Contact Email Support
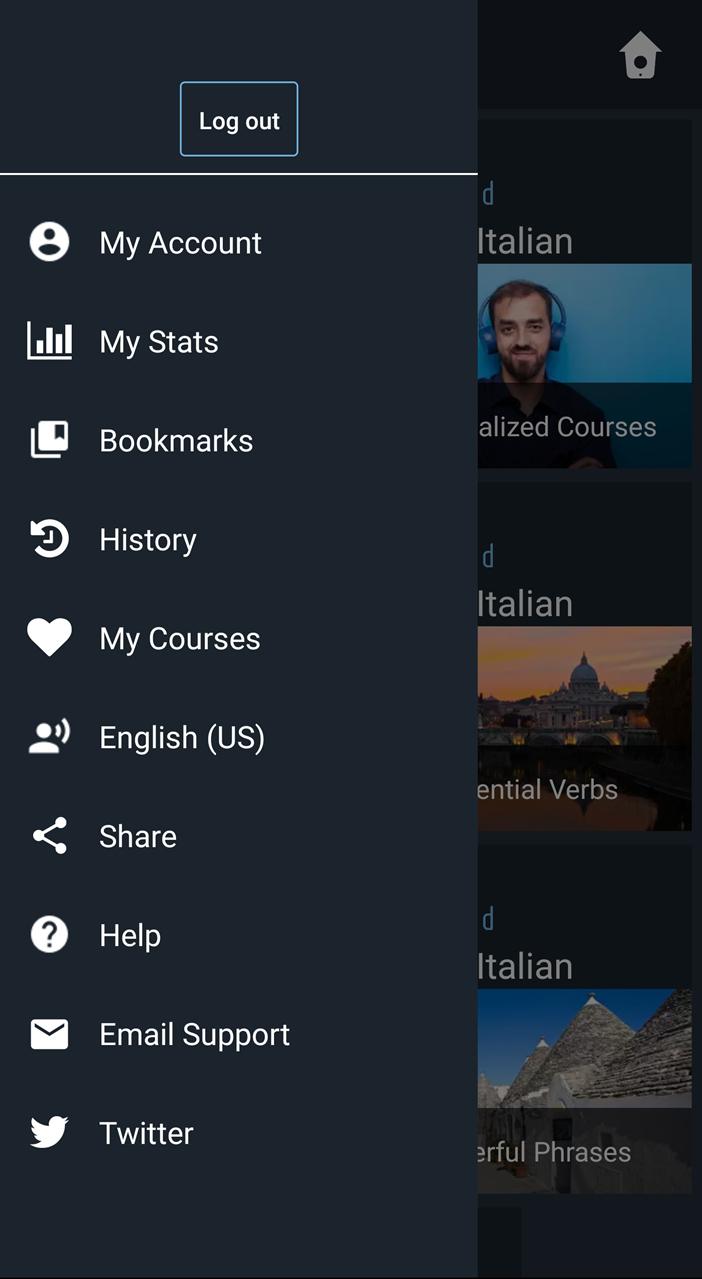702x1279 pixels. (x=194, y=1035)
